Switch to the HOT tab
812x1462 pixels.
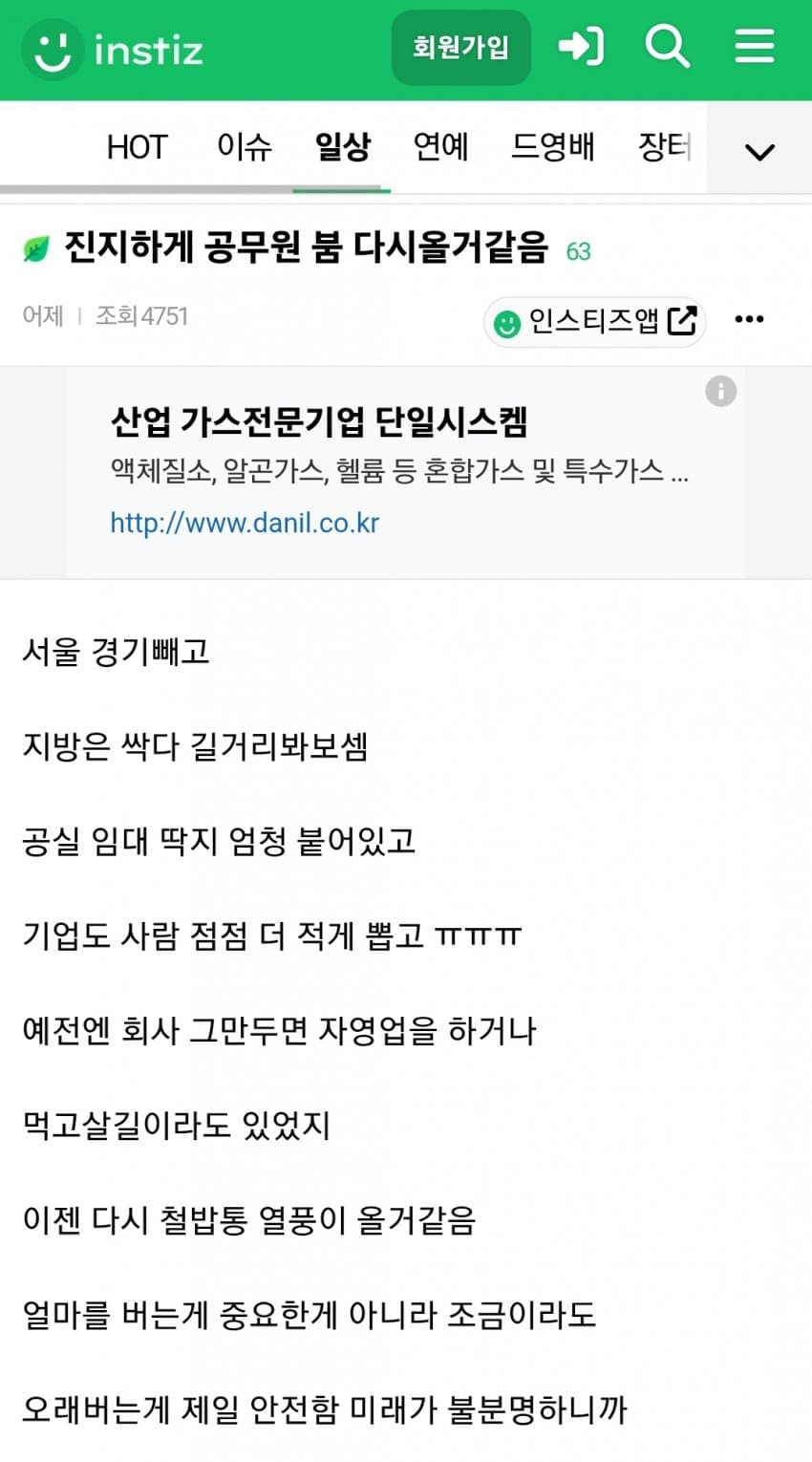[x=137, y=147]
